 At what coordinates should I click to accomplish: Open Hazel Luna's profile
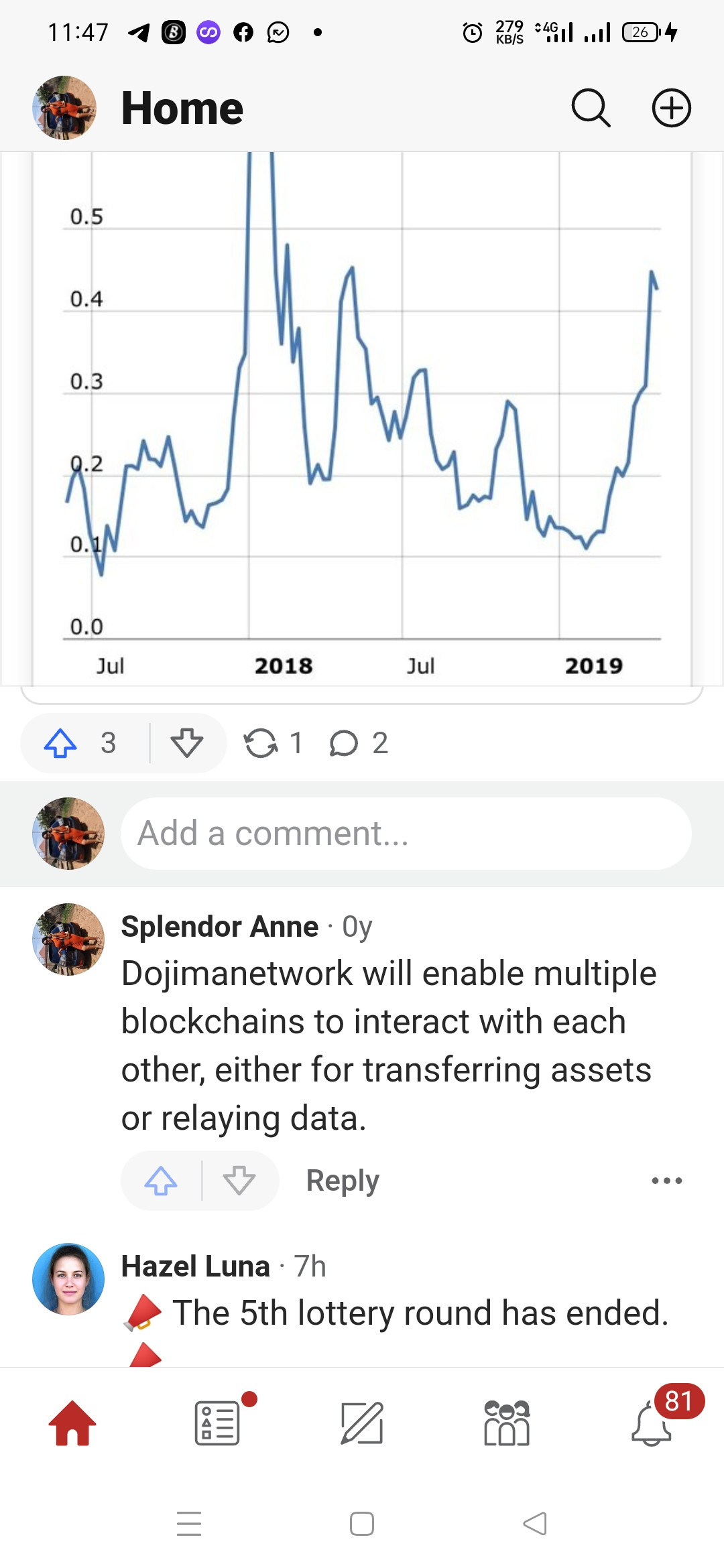coord(68,1279)
